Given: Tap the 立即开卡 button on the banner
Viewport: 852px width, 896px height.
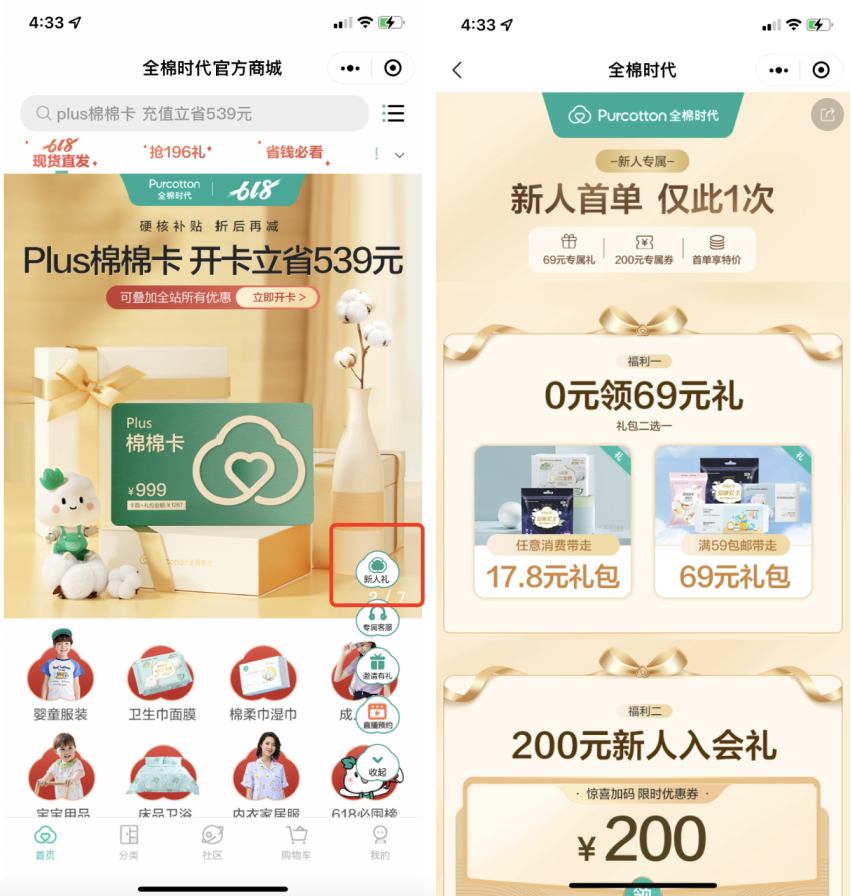Looking at the screenshot, I should [x=278, y=297].
